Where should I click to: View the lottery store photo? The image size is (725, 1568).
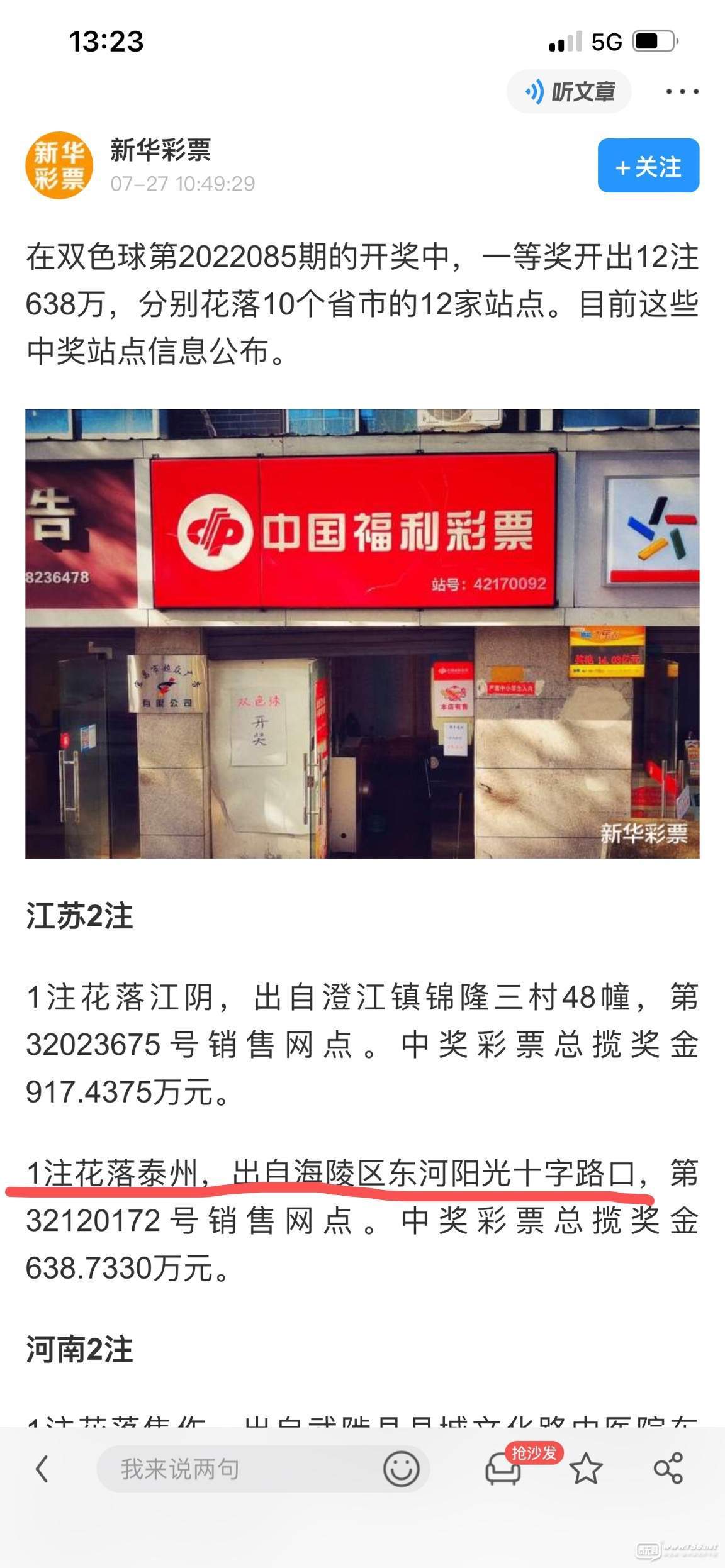click(x=362, y=633)
